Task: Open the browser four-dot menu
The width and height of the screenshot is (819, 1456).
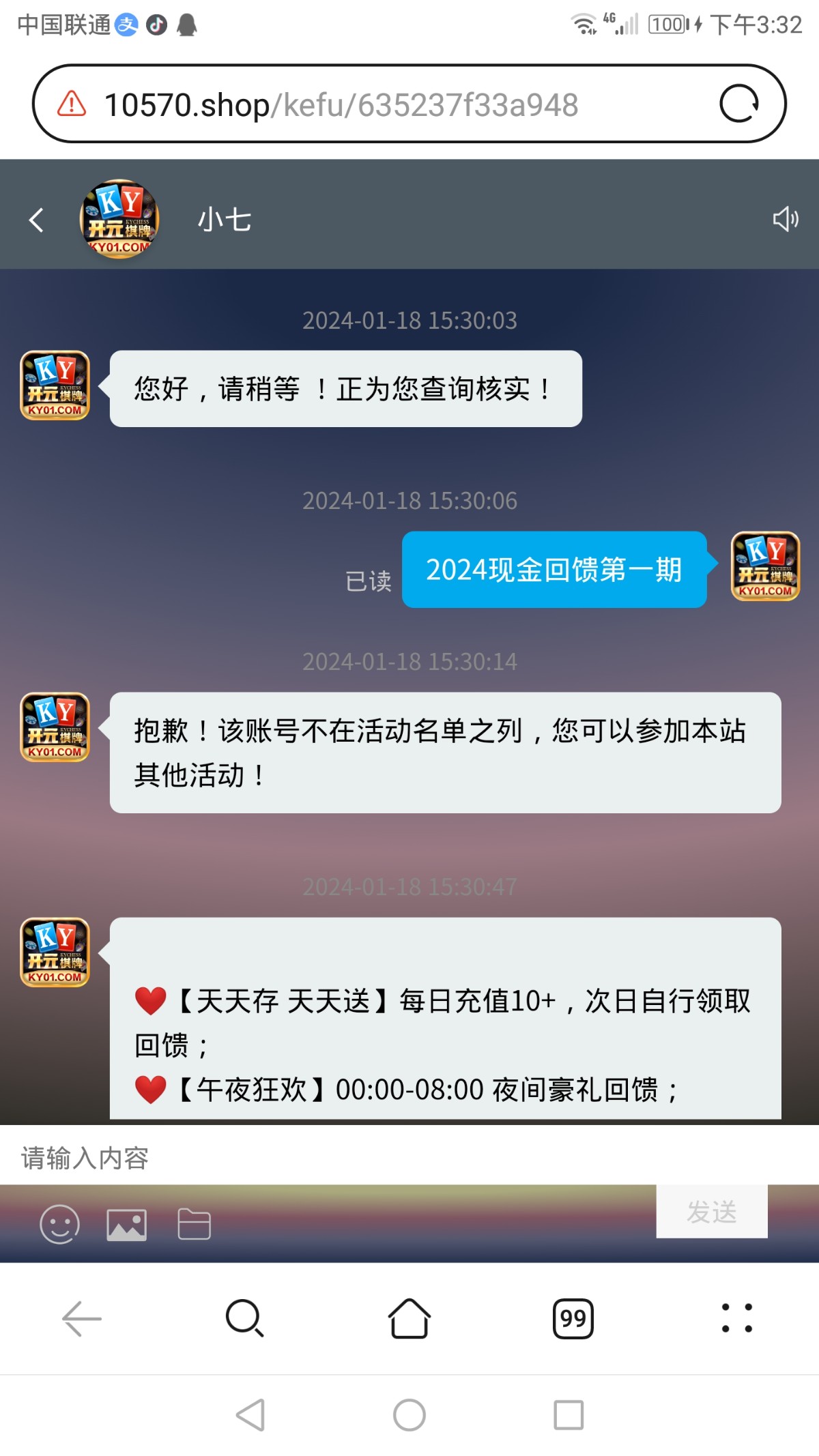Action: coord(737,1318)
